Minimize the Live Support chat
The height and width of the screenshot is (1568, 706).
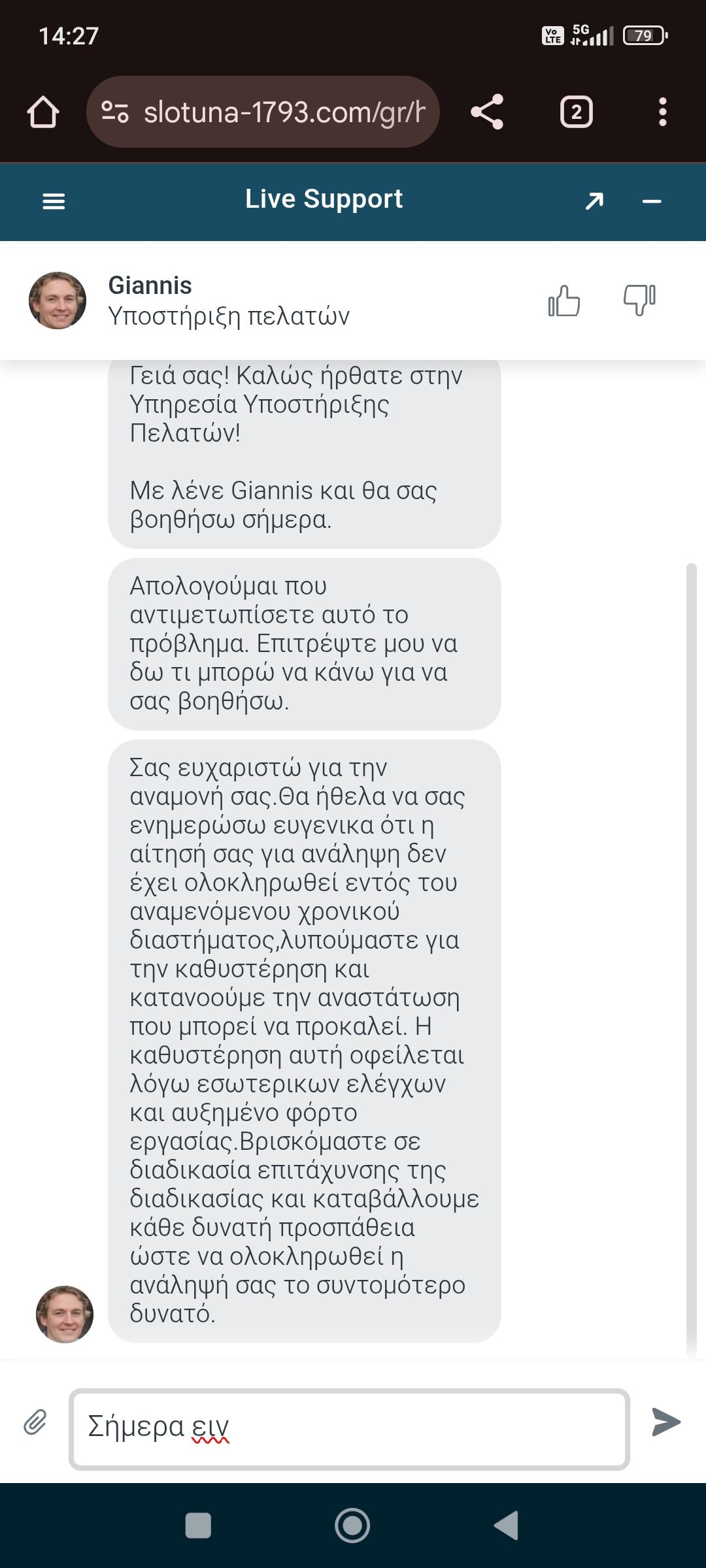tap(652, 201)
